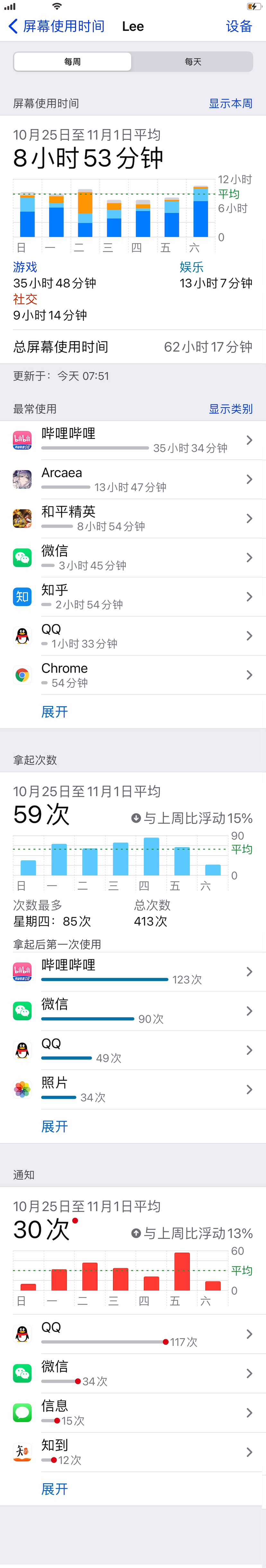Expand the 拿起后第一次使用 list
The image size is (266, 1568).
pos(54,1126)
